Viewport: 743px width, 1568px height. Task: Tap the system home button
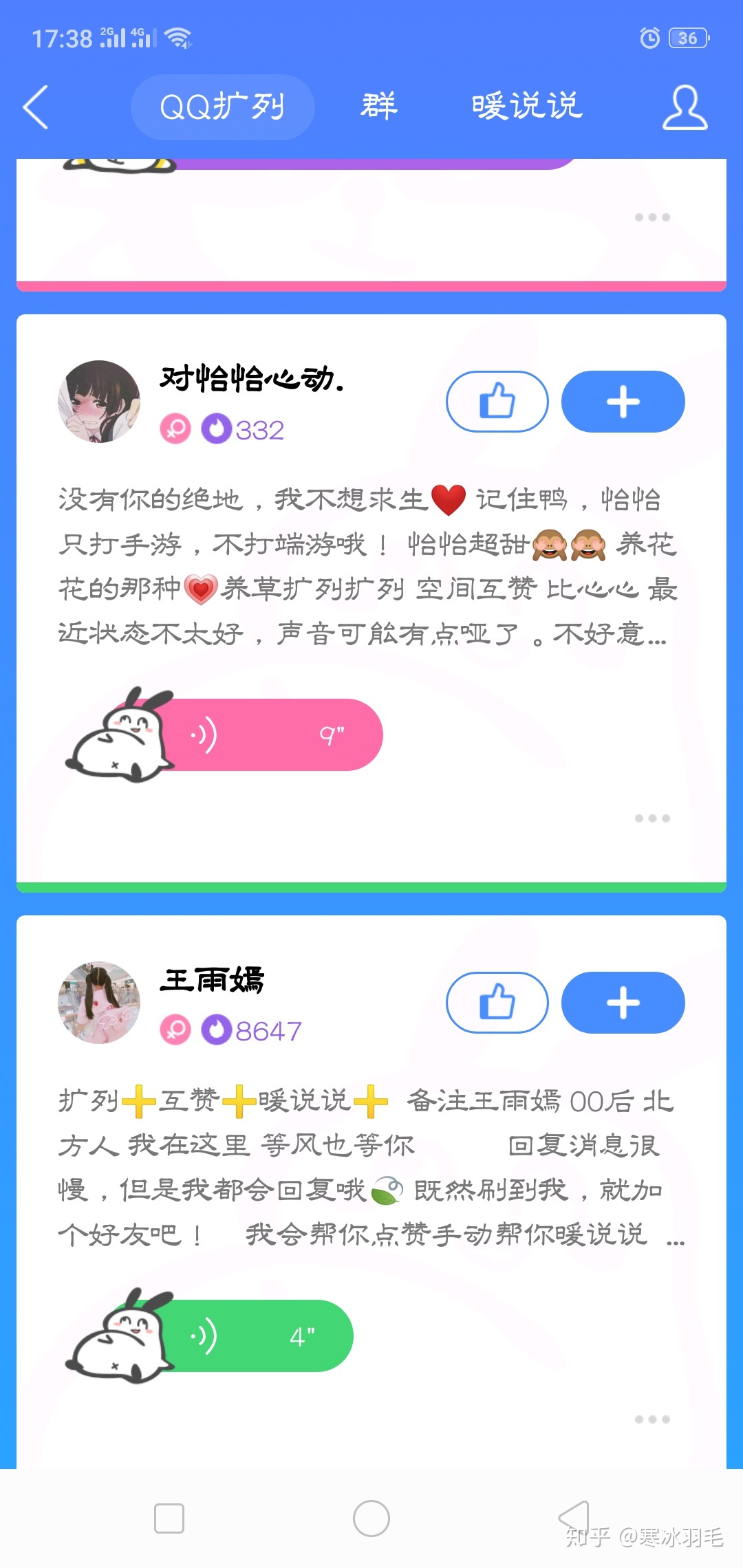coord(371,1518)
